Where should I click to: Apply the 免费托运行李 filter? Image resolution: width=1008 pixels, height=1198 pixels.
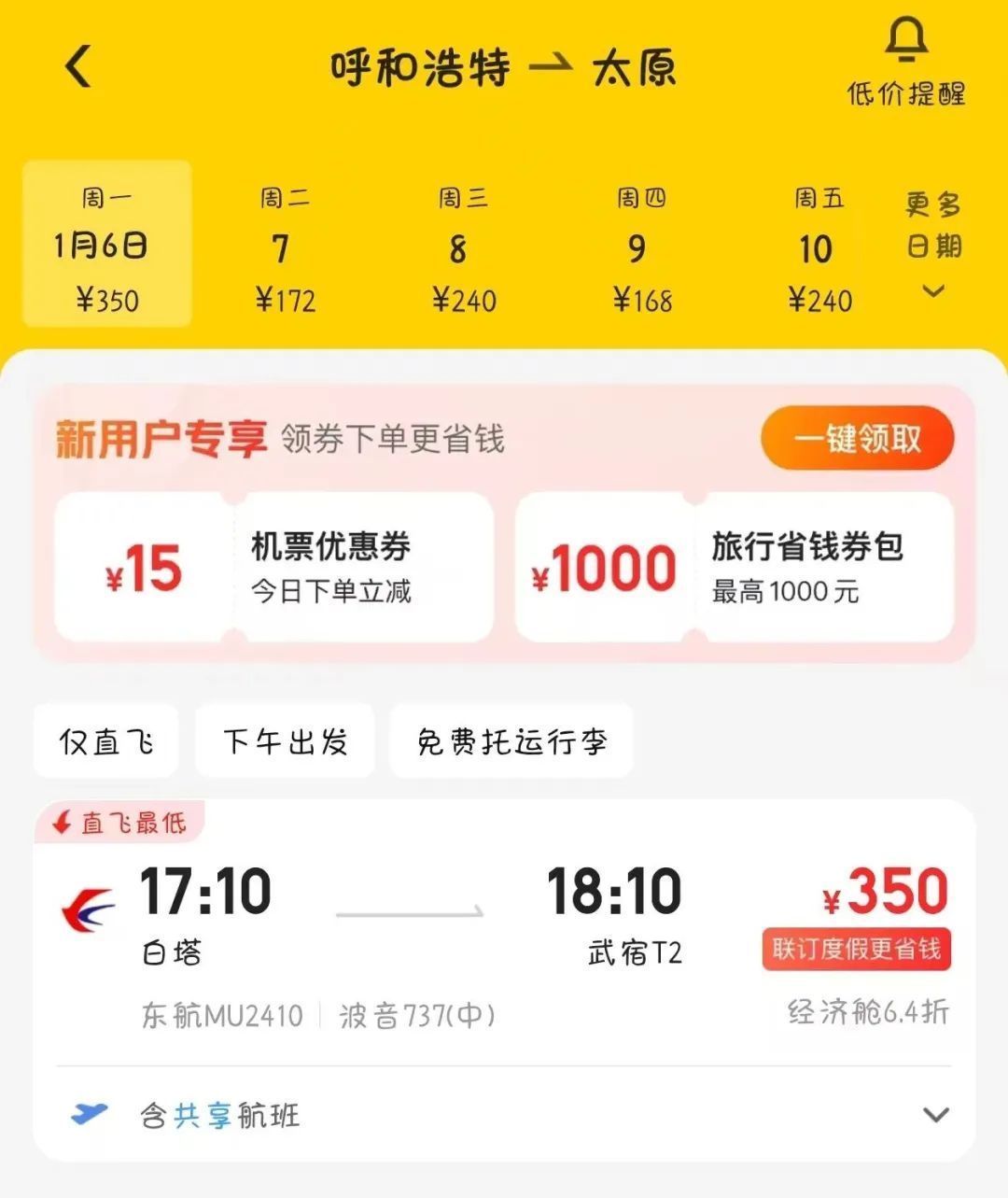[511, 741]
